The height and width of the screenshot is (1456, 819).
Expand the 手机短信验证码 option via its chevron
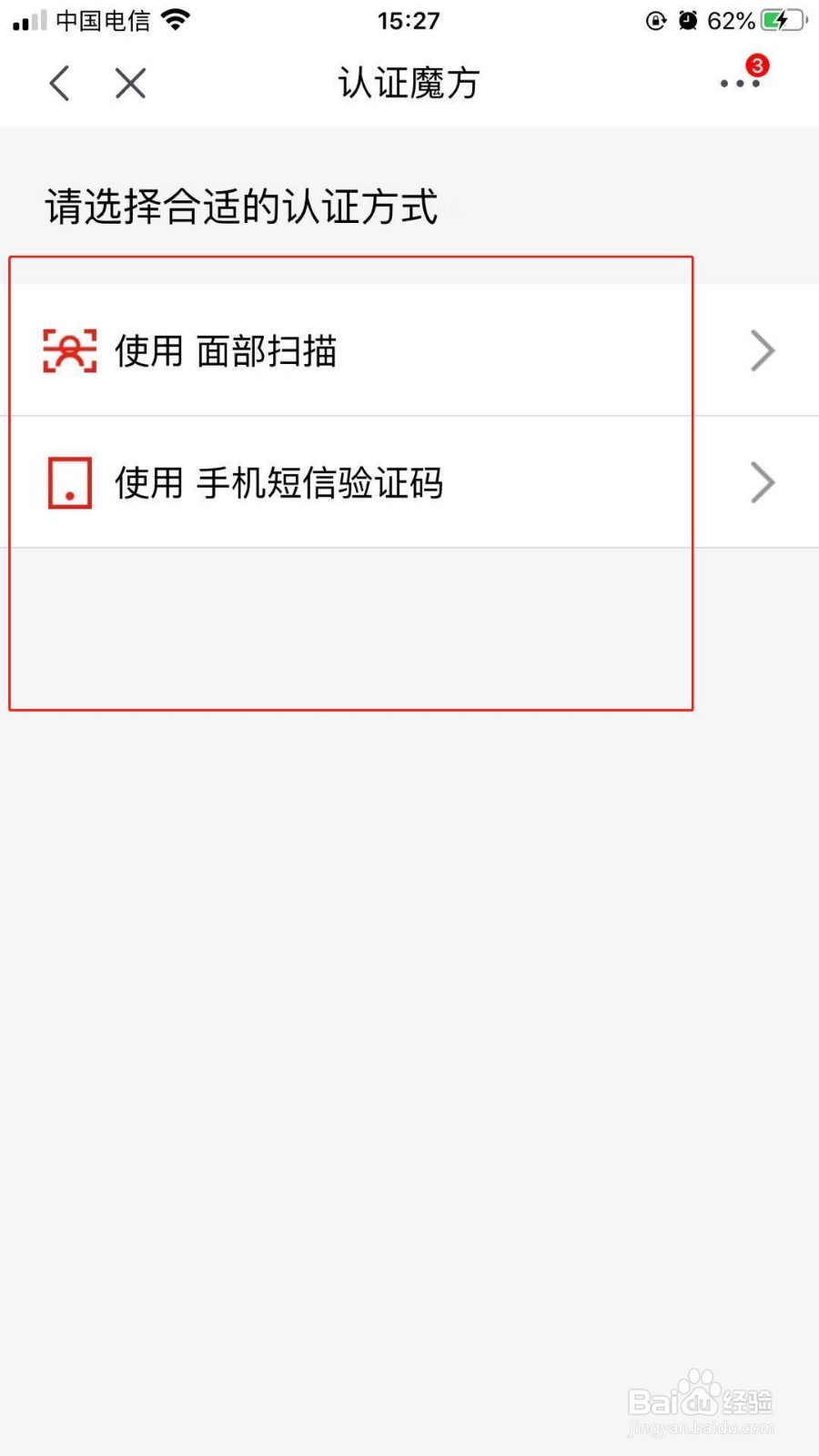click(x=763, y=482)
